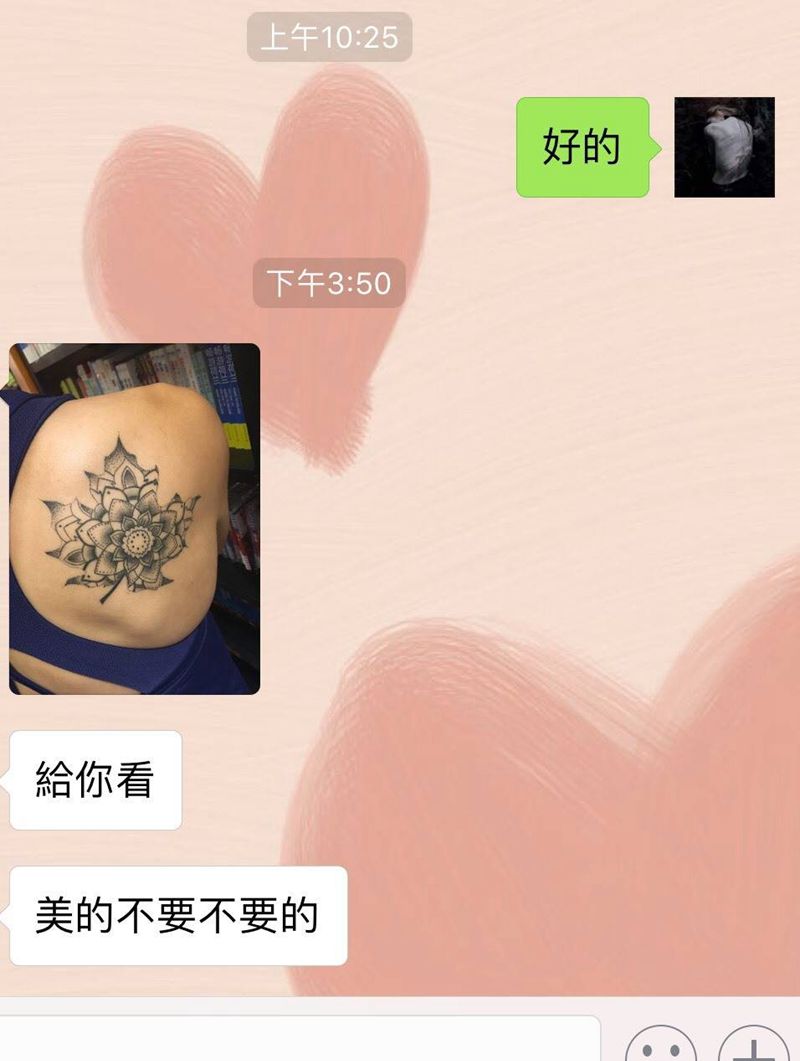Open the tattoo photo in the chat
This screenshot has width=800, height=1061.
point(134,518)
